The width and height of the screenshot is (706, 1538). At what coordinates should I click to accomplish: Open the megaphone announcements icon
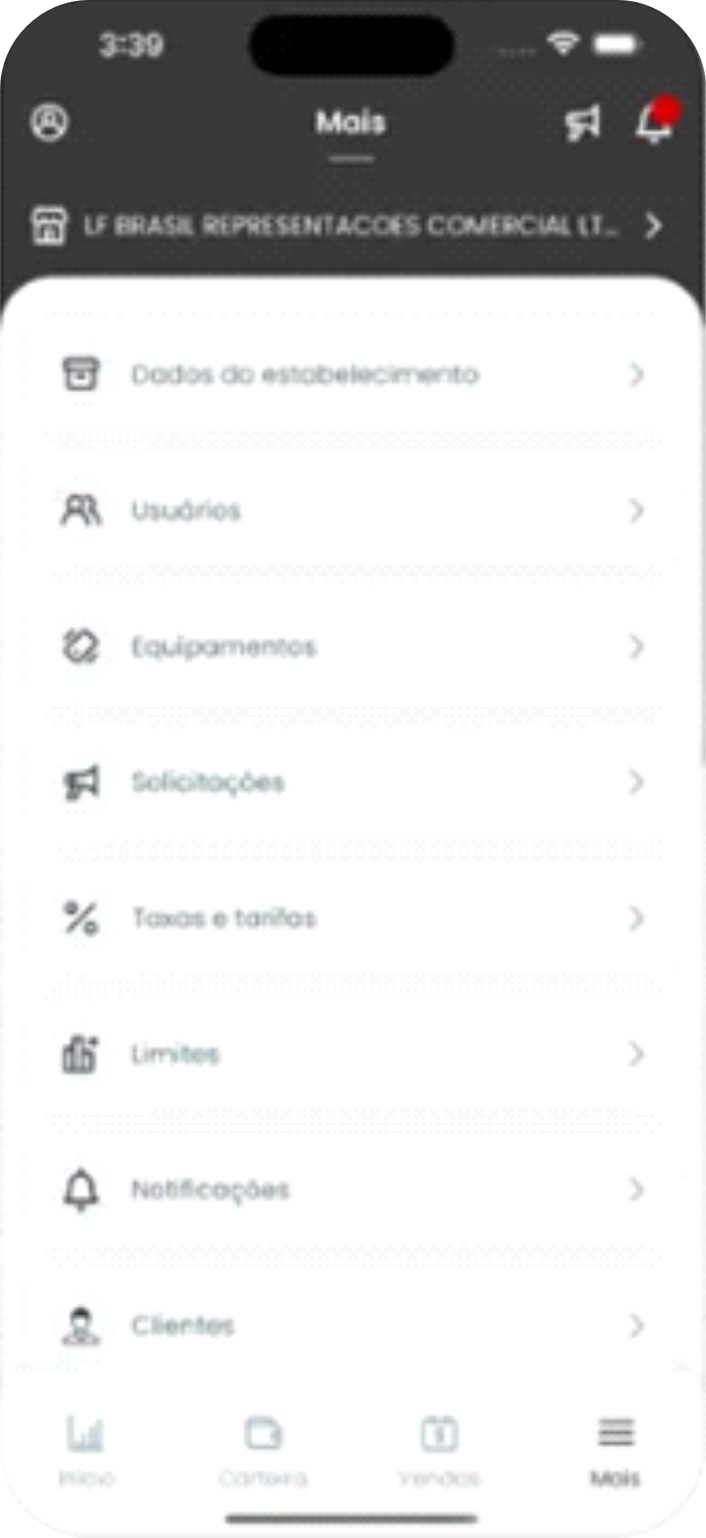coord(582,124)
